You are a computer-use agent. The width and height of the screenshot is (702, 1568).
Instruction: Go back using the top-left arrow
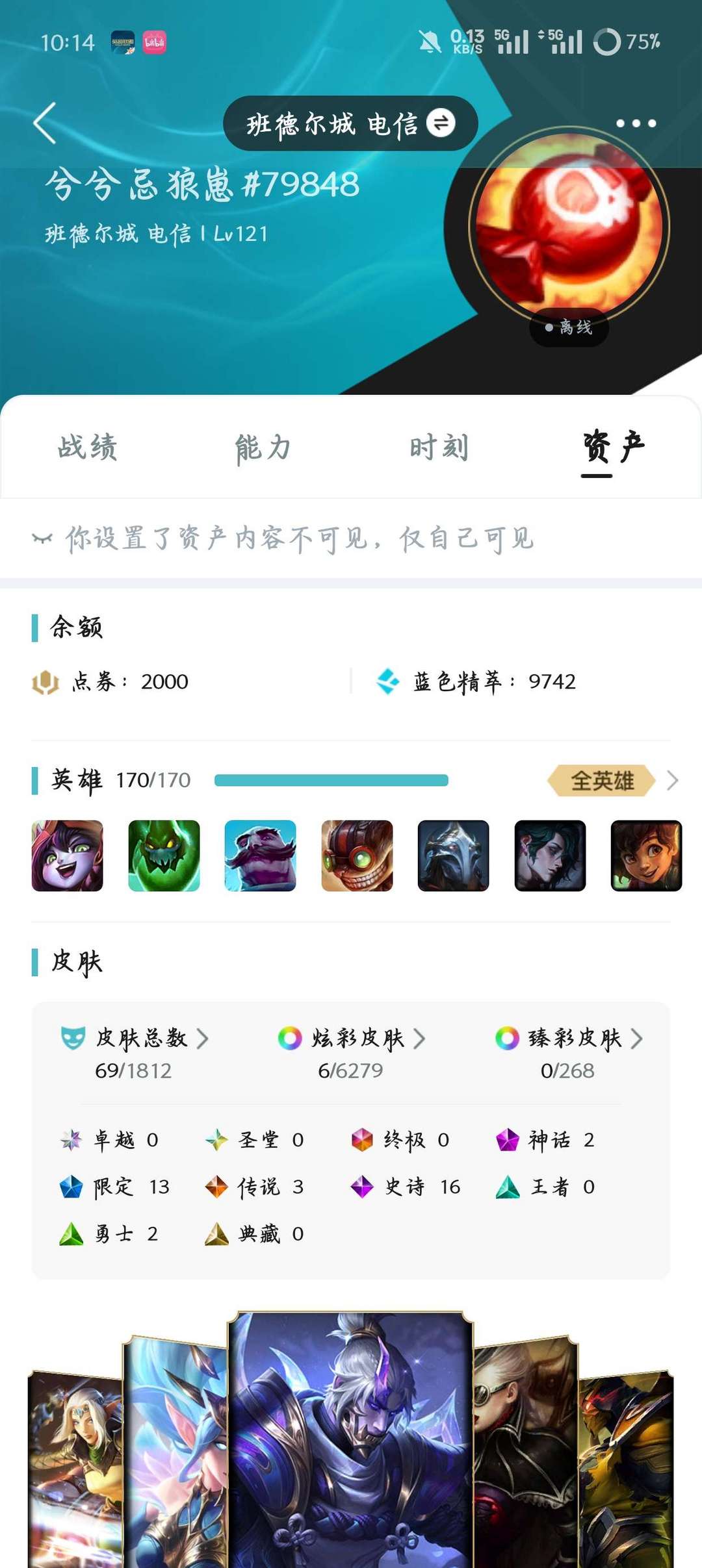(45, 123)
